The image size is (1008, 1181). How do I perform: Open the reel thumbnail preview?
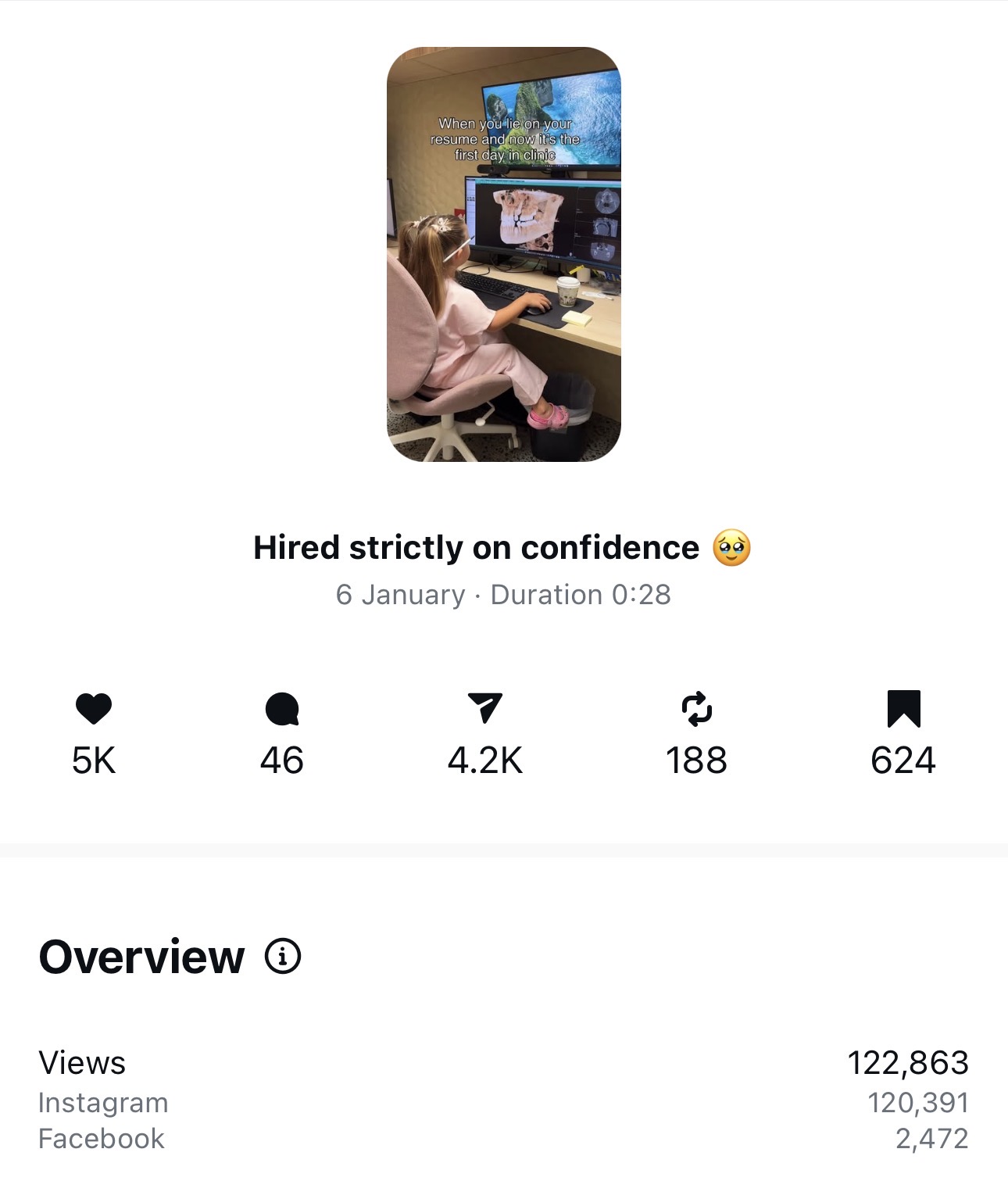[x=503, y=254]
